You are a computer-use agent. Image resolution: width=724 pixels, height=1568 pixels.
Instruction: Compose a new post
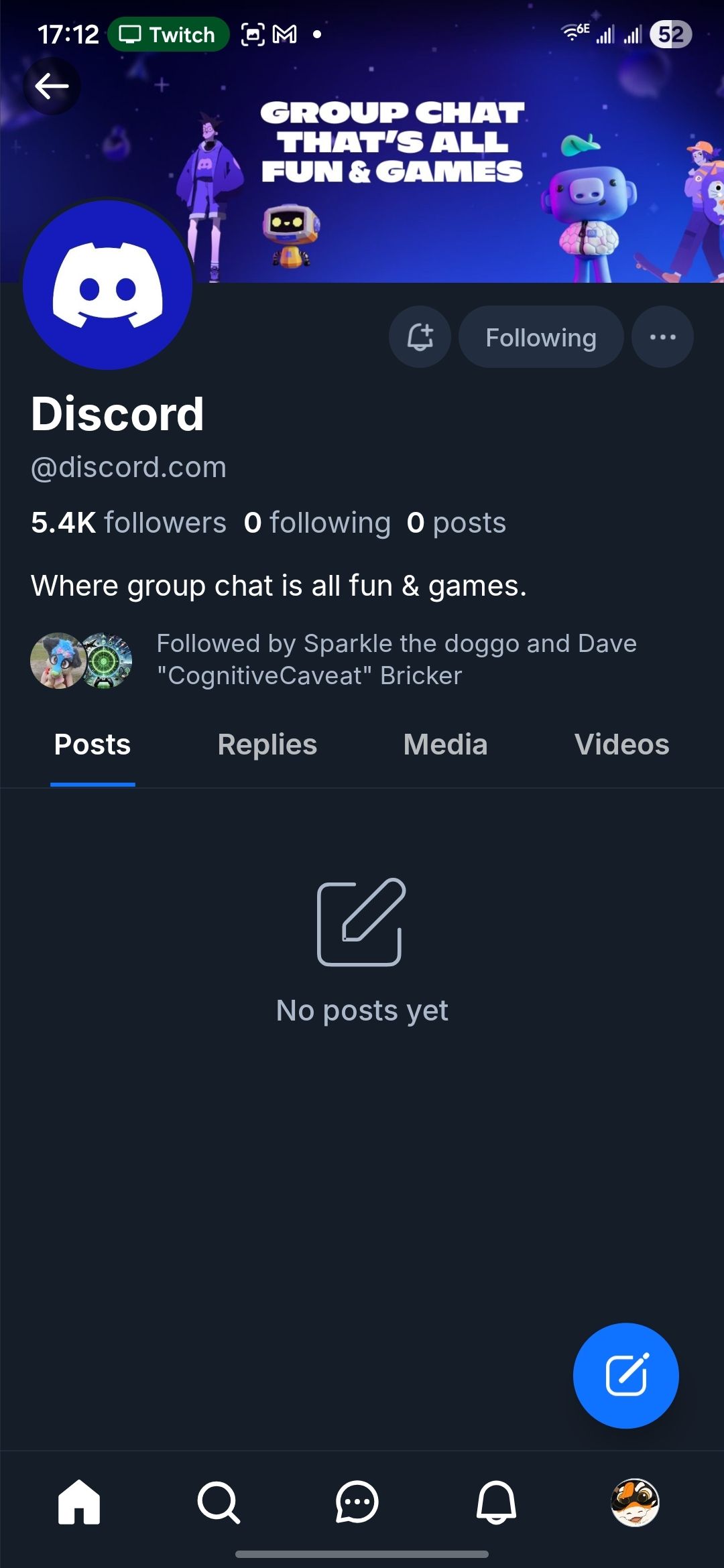click(x=625, y=1375)
